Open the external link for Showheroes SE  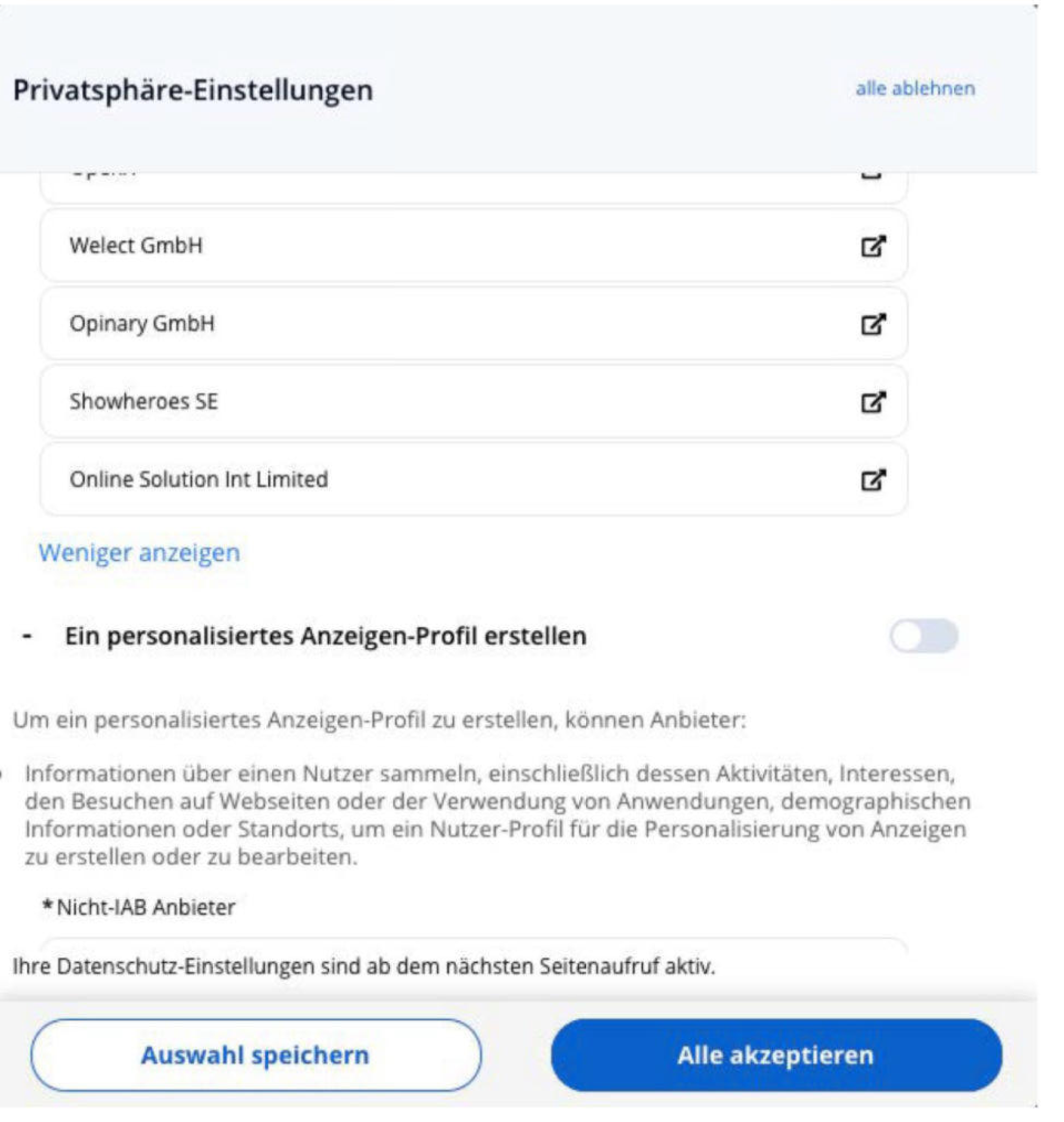click(x=873, y=402)
